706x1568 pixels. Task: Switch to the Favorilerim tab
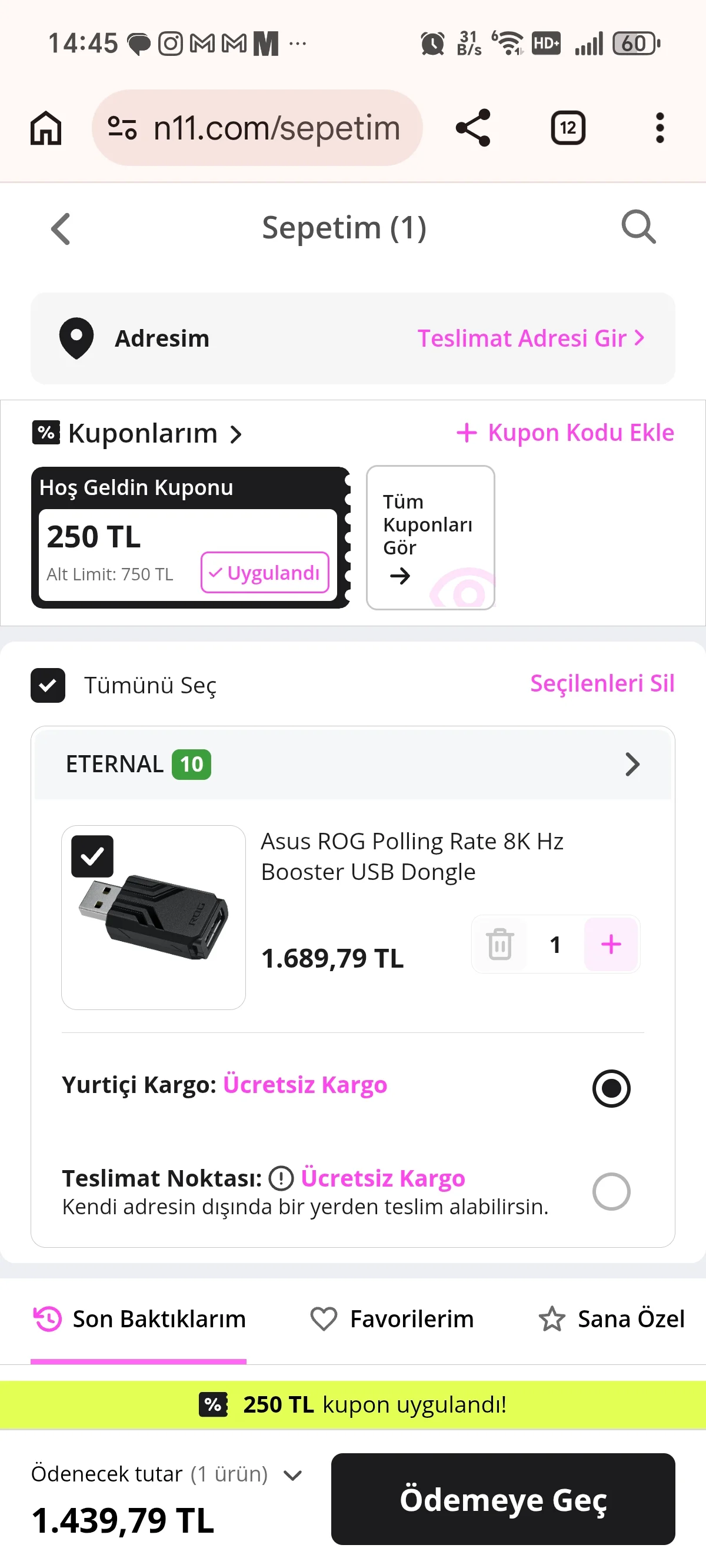(392, 1319)
